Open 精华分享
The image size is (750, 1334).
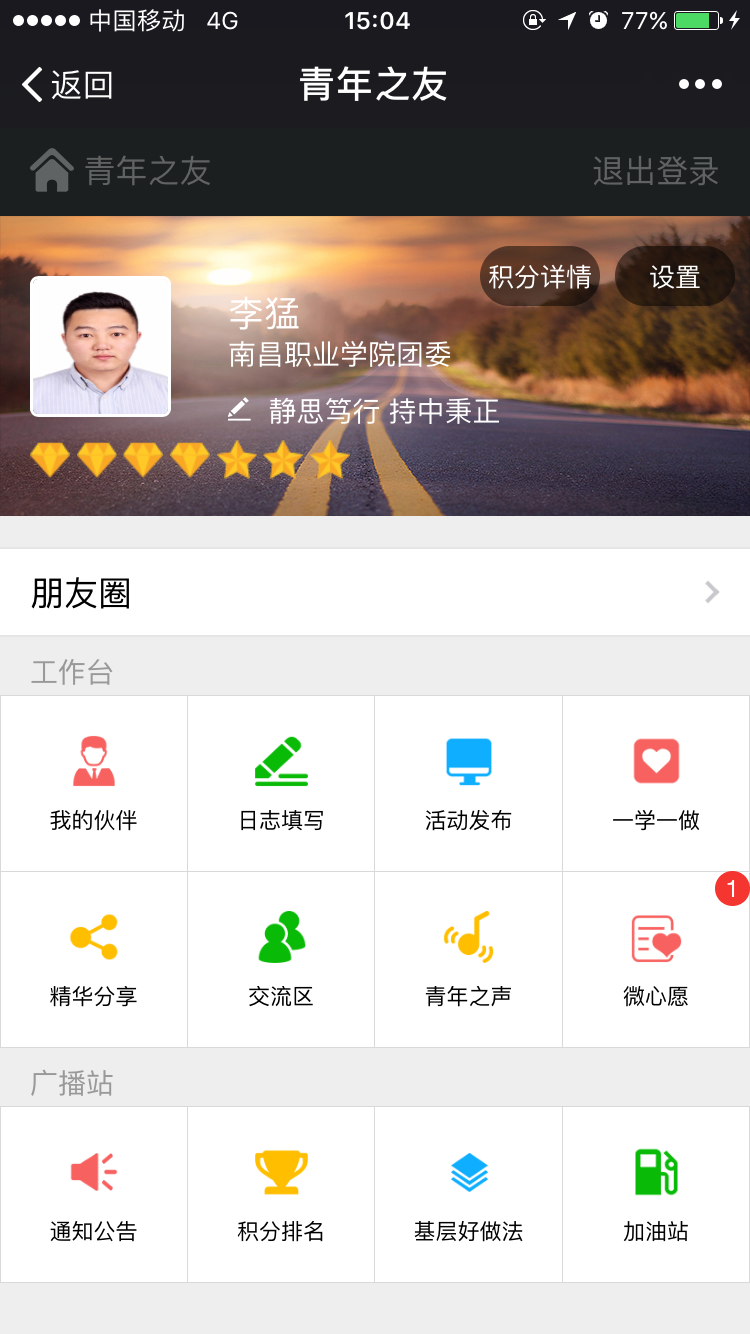[x=94, y=959]
